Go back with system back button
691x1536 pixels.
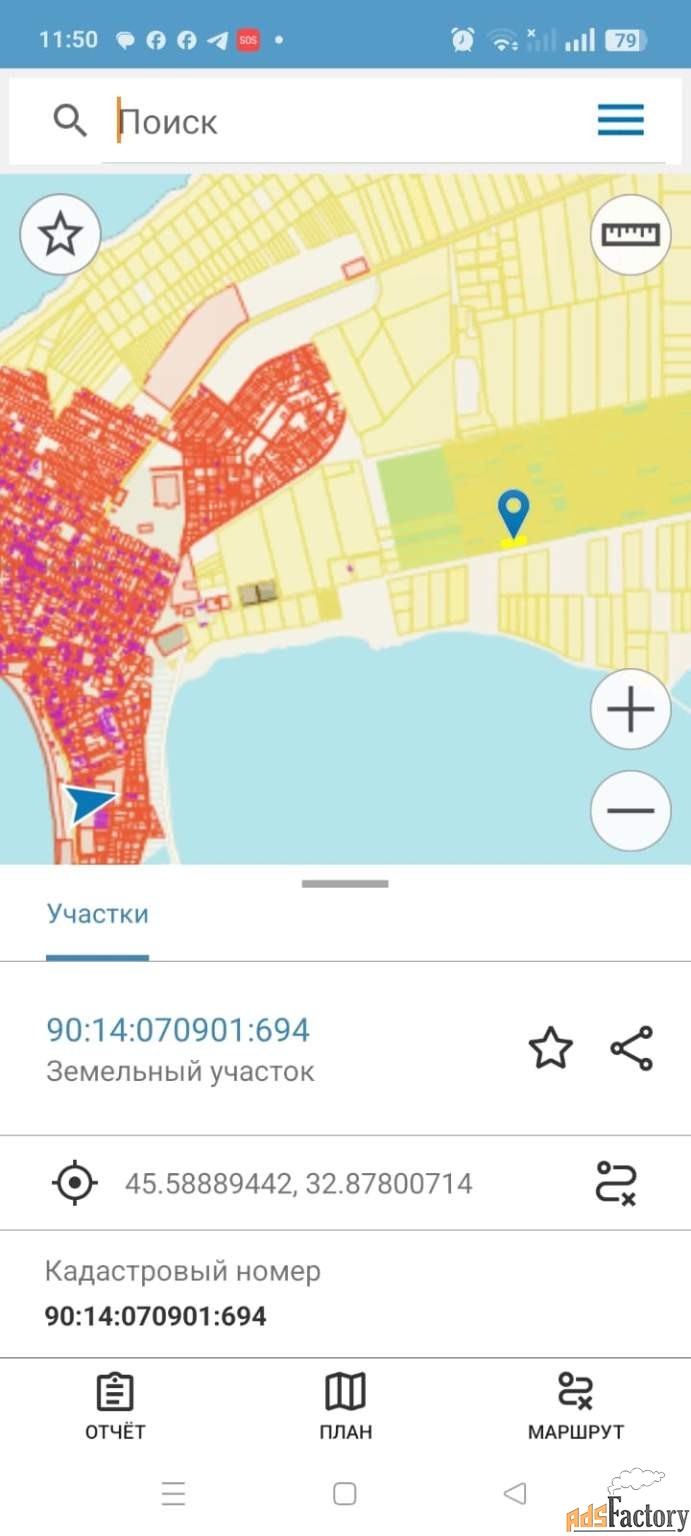point(515,1494)
